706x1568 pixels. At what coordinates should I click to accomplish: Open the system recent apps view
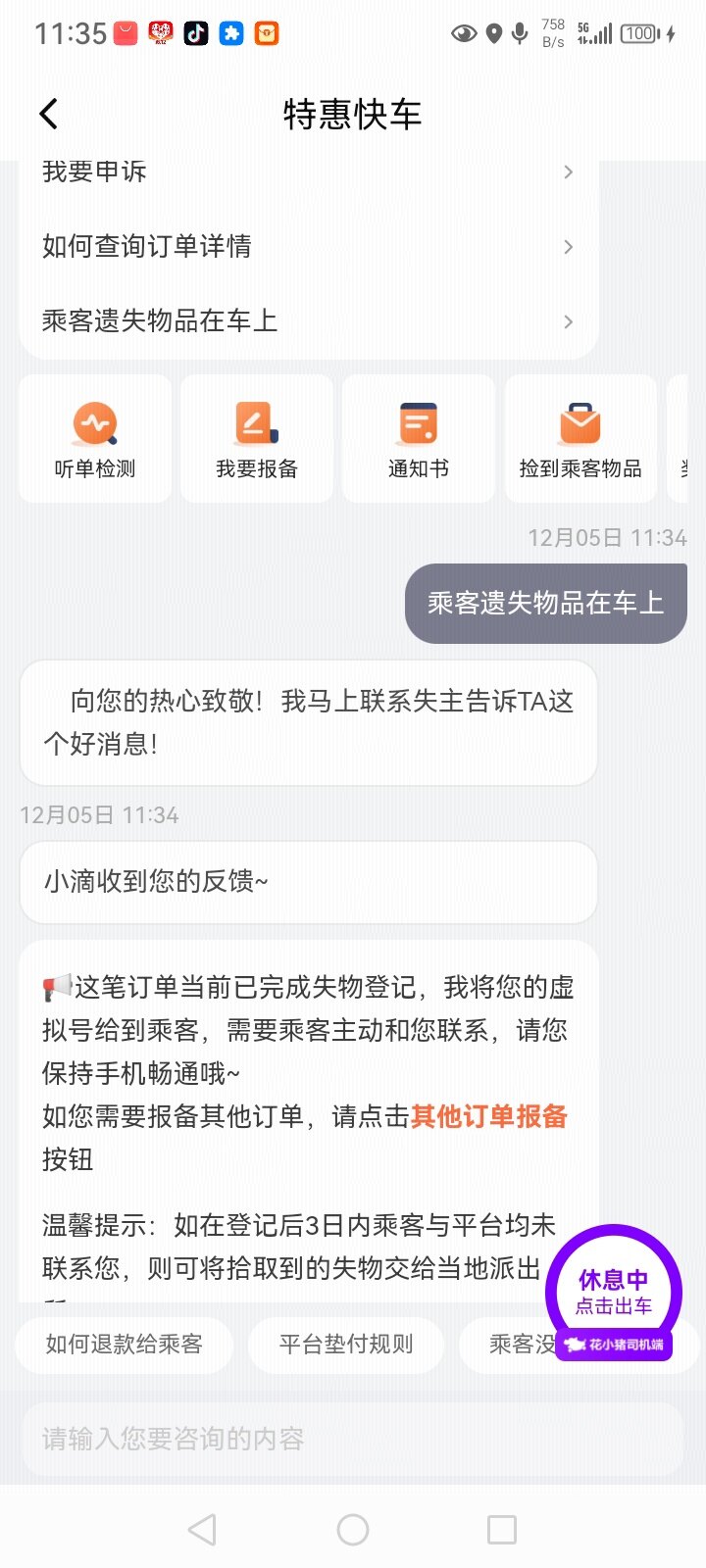tap(502, 1530)
